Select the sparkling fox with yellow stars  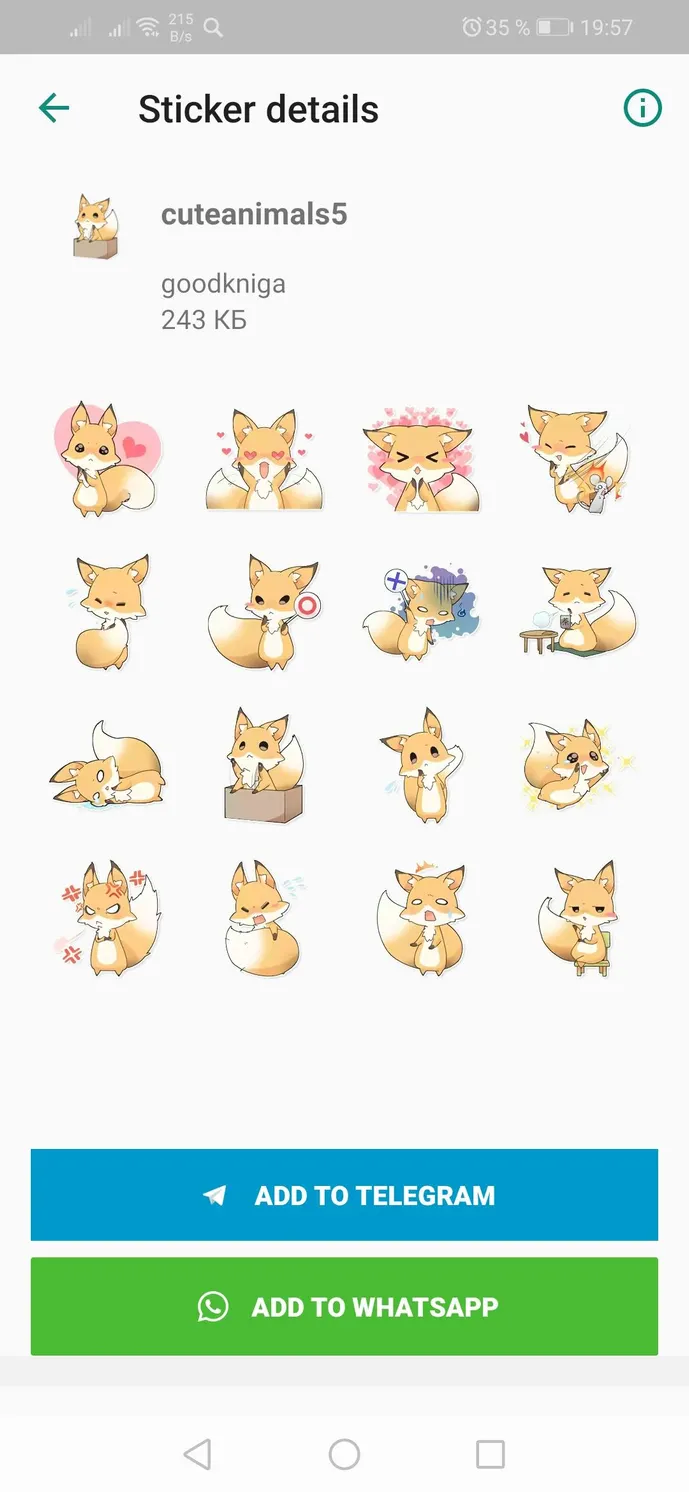click(578, 765)
